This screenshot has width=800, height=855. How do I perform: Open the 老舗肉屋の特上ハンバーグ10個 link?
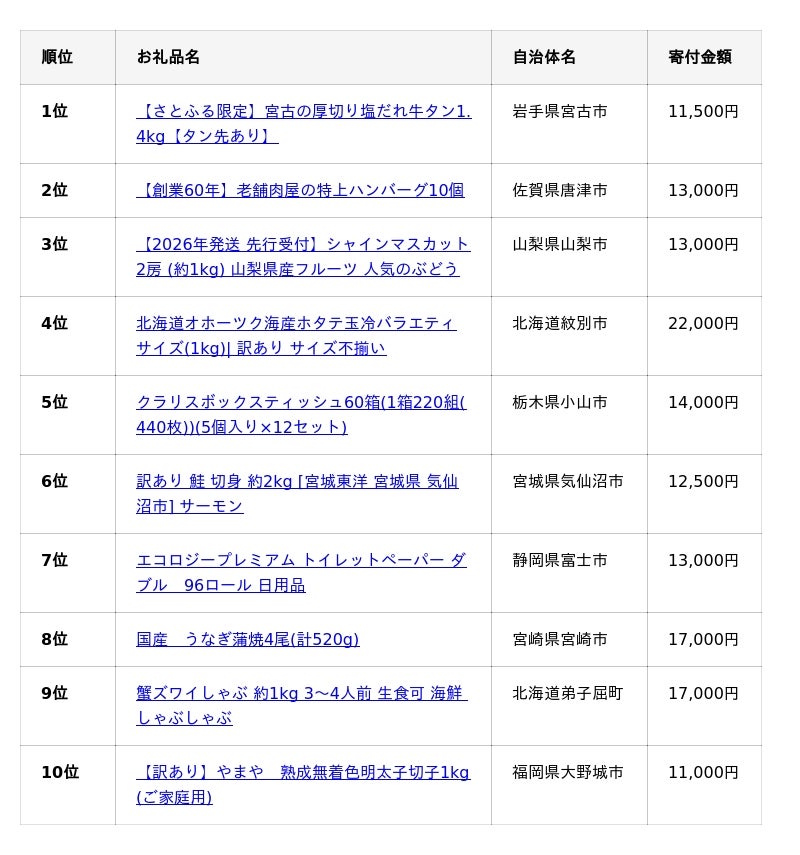point(300,190)
